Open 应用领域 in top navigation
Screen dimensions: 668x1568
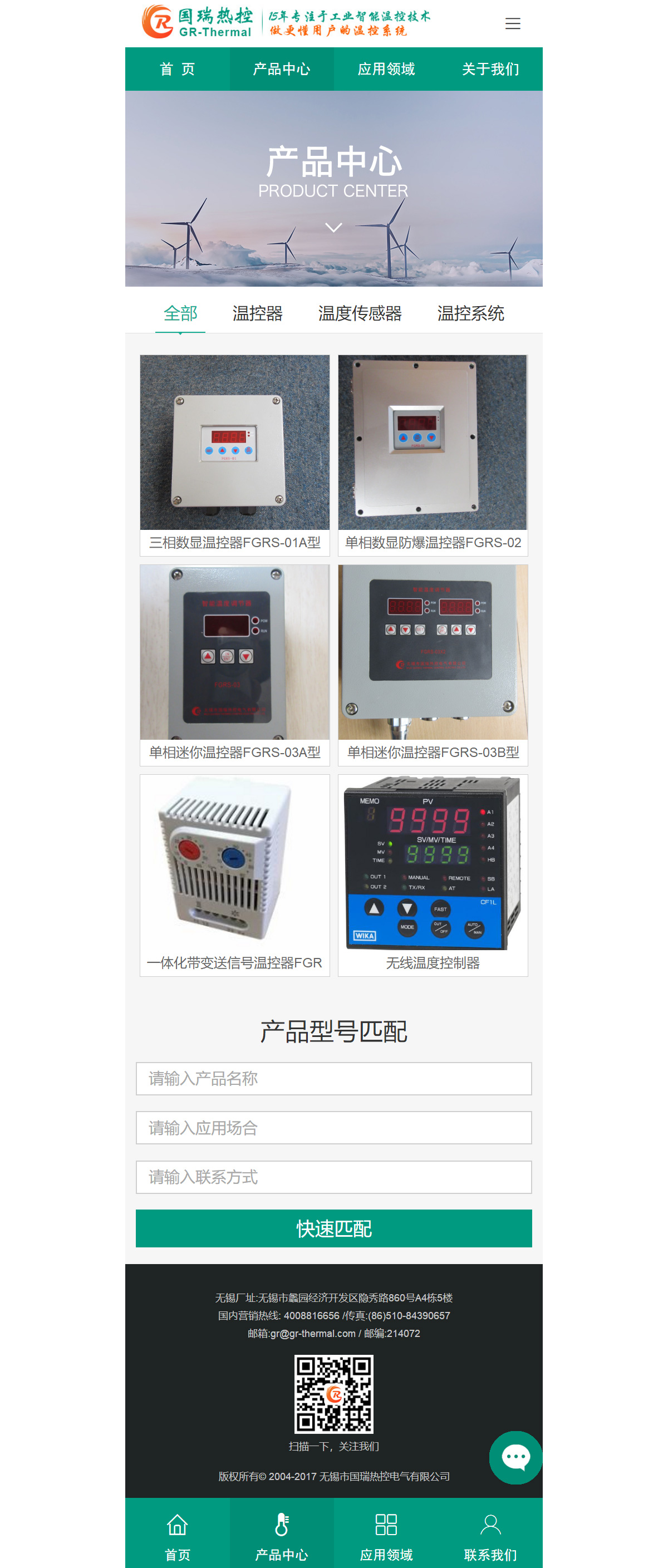386,70
